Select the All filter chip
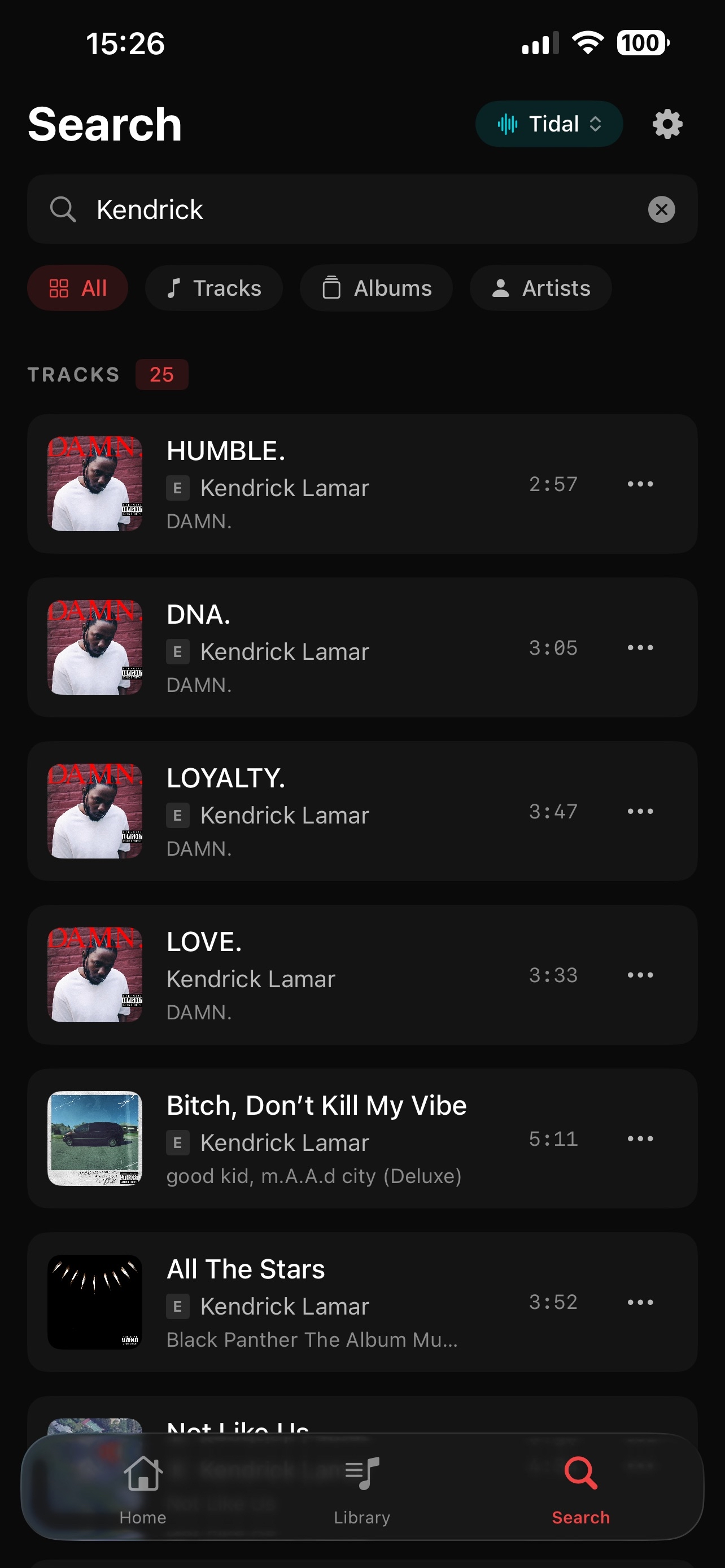This screenshot has width=725, height=1568. [x=78, y=288]
